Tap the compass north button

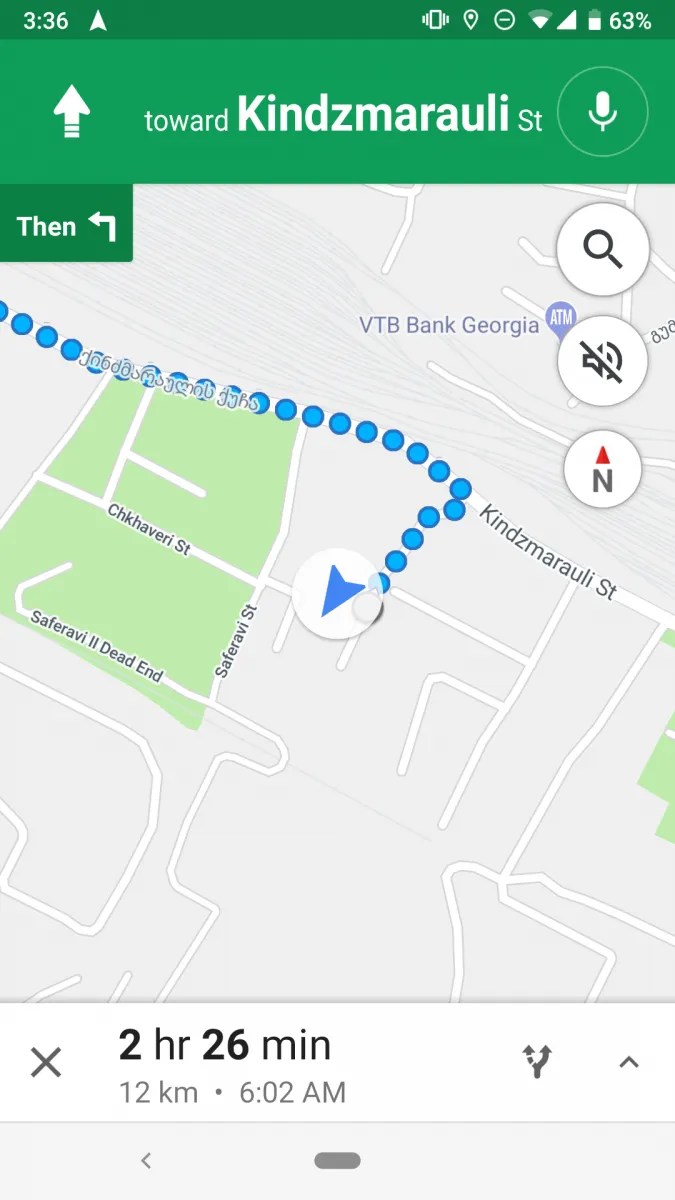pos(602,469)
